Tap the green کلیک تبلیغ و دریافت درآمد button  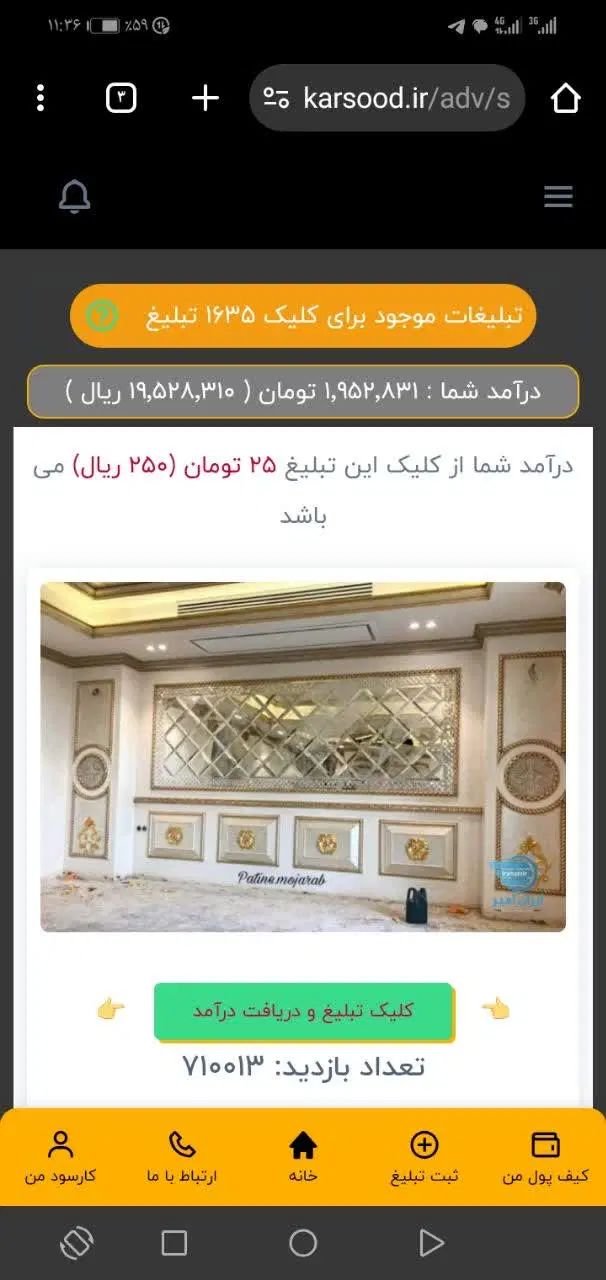(303, 1011)
